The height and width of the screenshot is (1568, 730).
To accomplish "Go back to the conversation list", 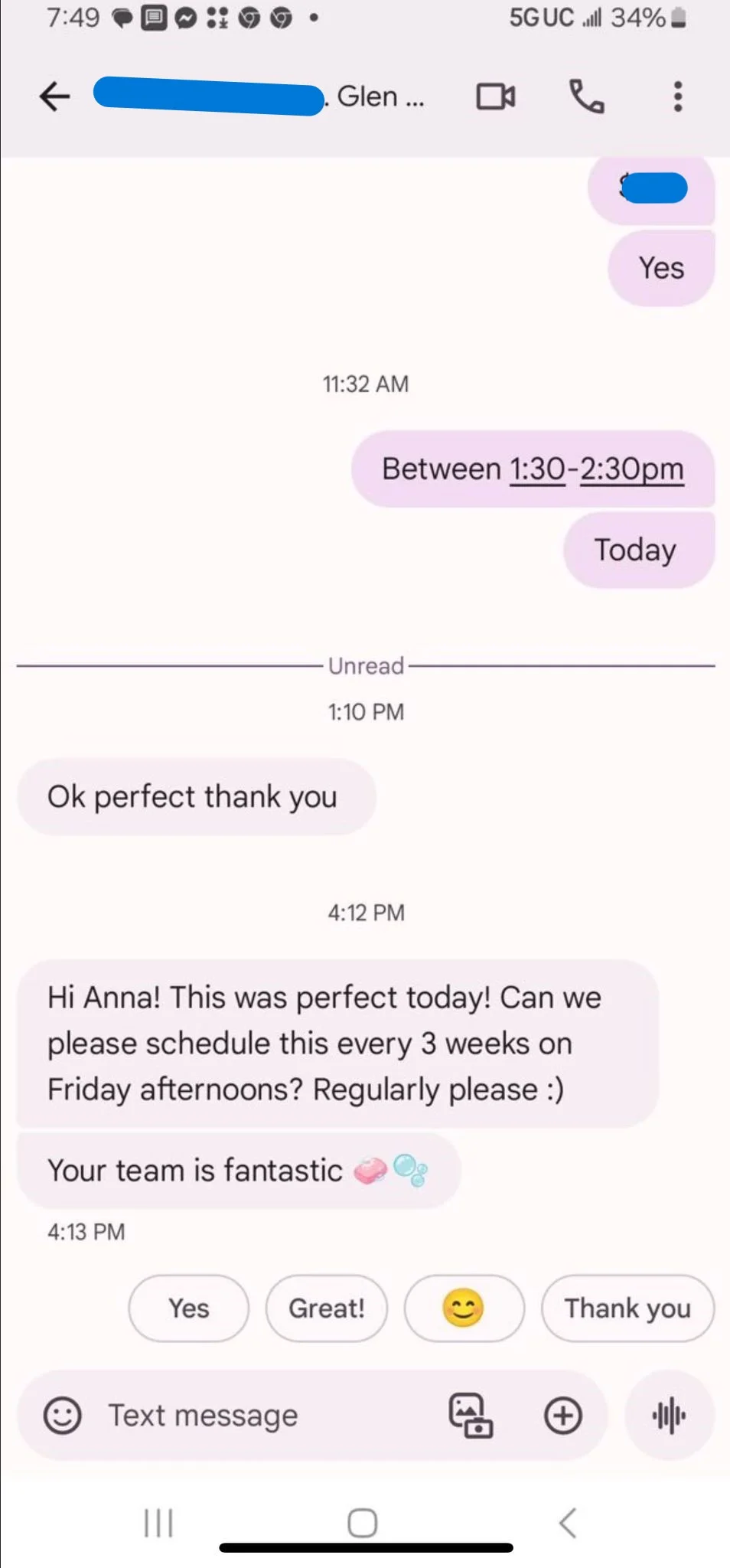I will point(54,96).
